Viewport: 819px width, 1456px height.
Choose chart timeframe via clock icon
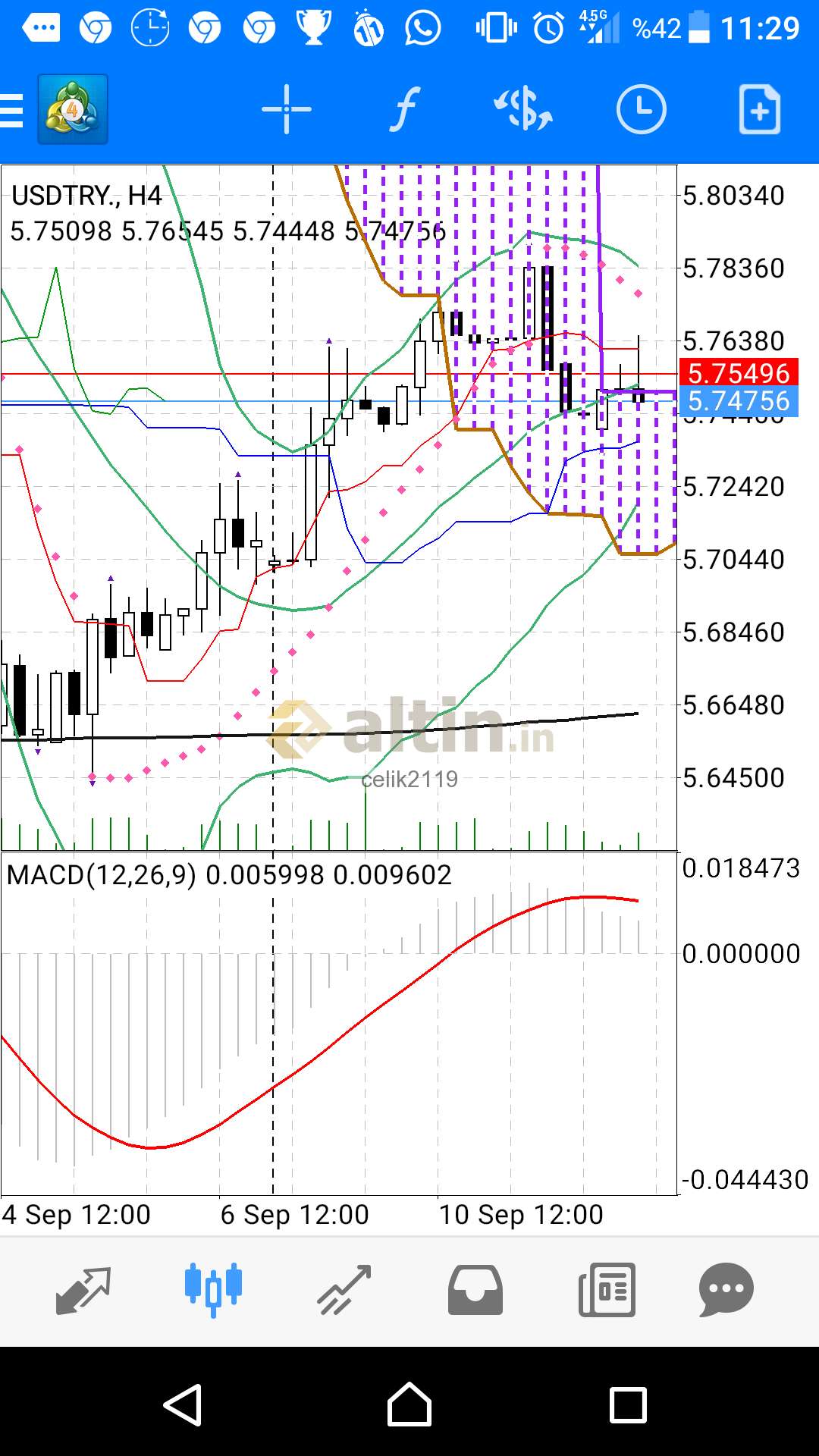pos(641,110)
